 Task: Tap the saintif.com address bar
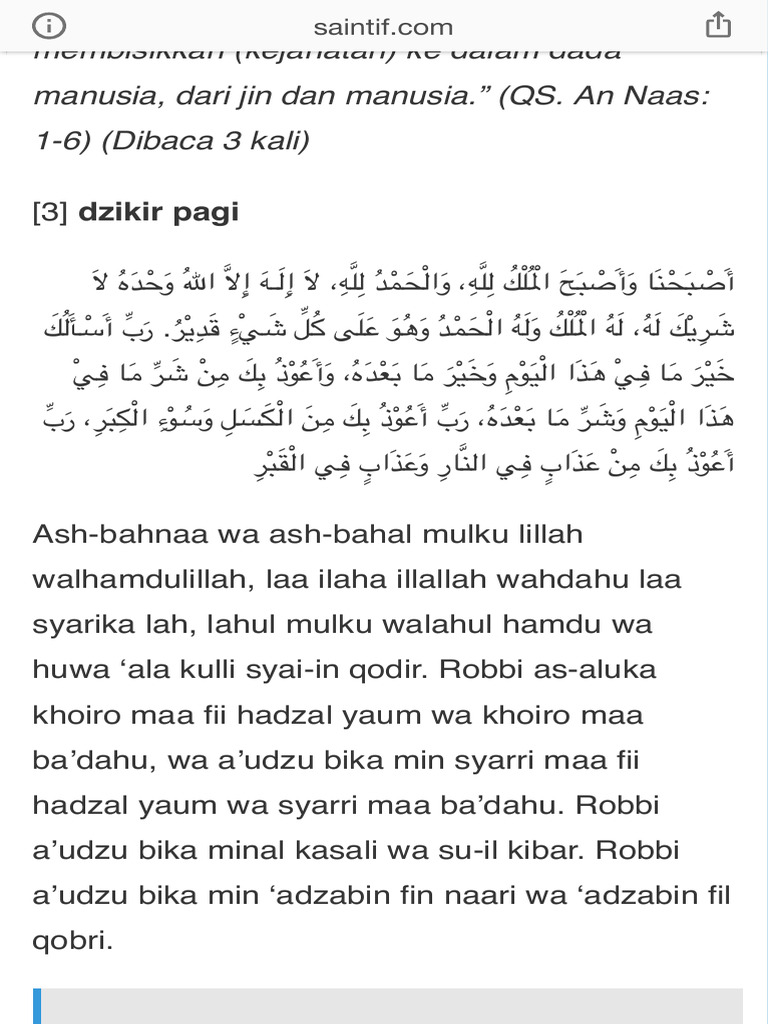point(383,27)
